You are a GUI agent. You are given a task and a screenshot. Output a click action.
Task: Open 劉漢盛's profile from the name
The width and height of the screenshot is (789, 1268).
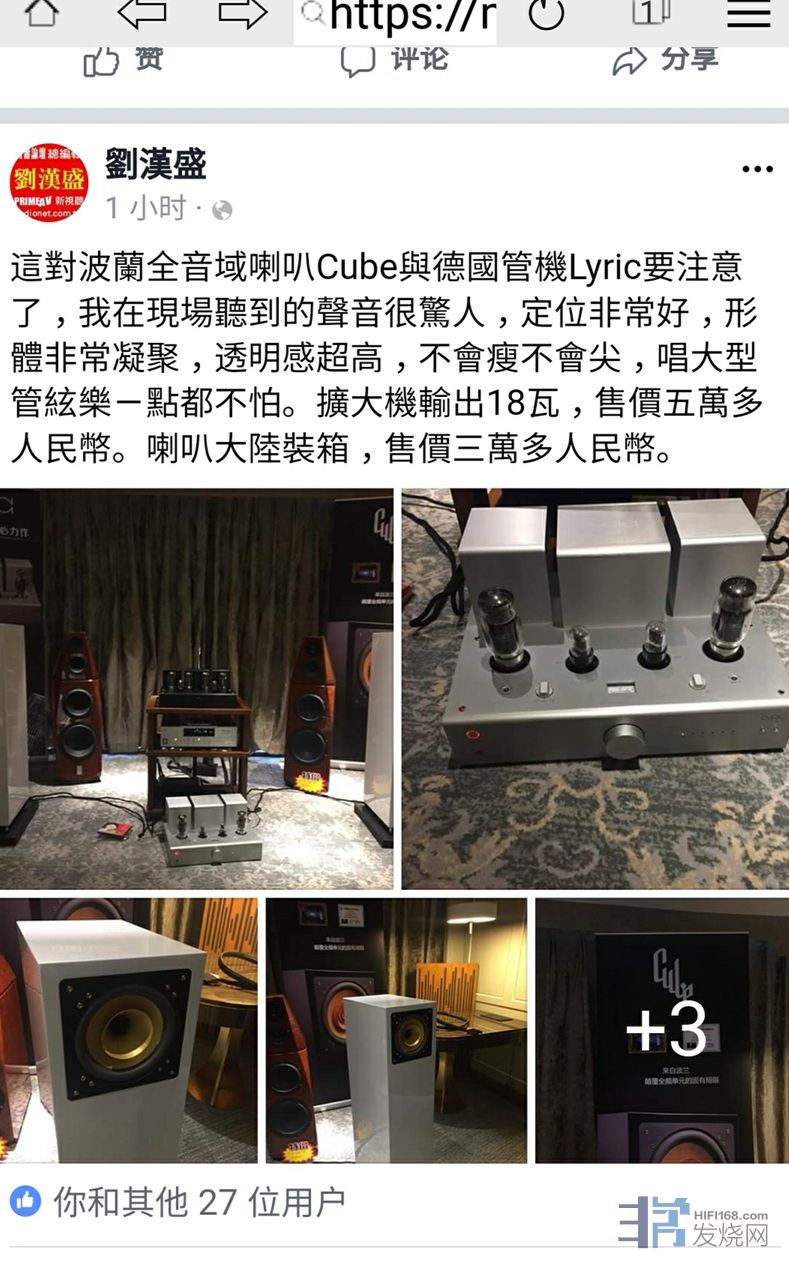pos(156,164)
